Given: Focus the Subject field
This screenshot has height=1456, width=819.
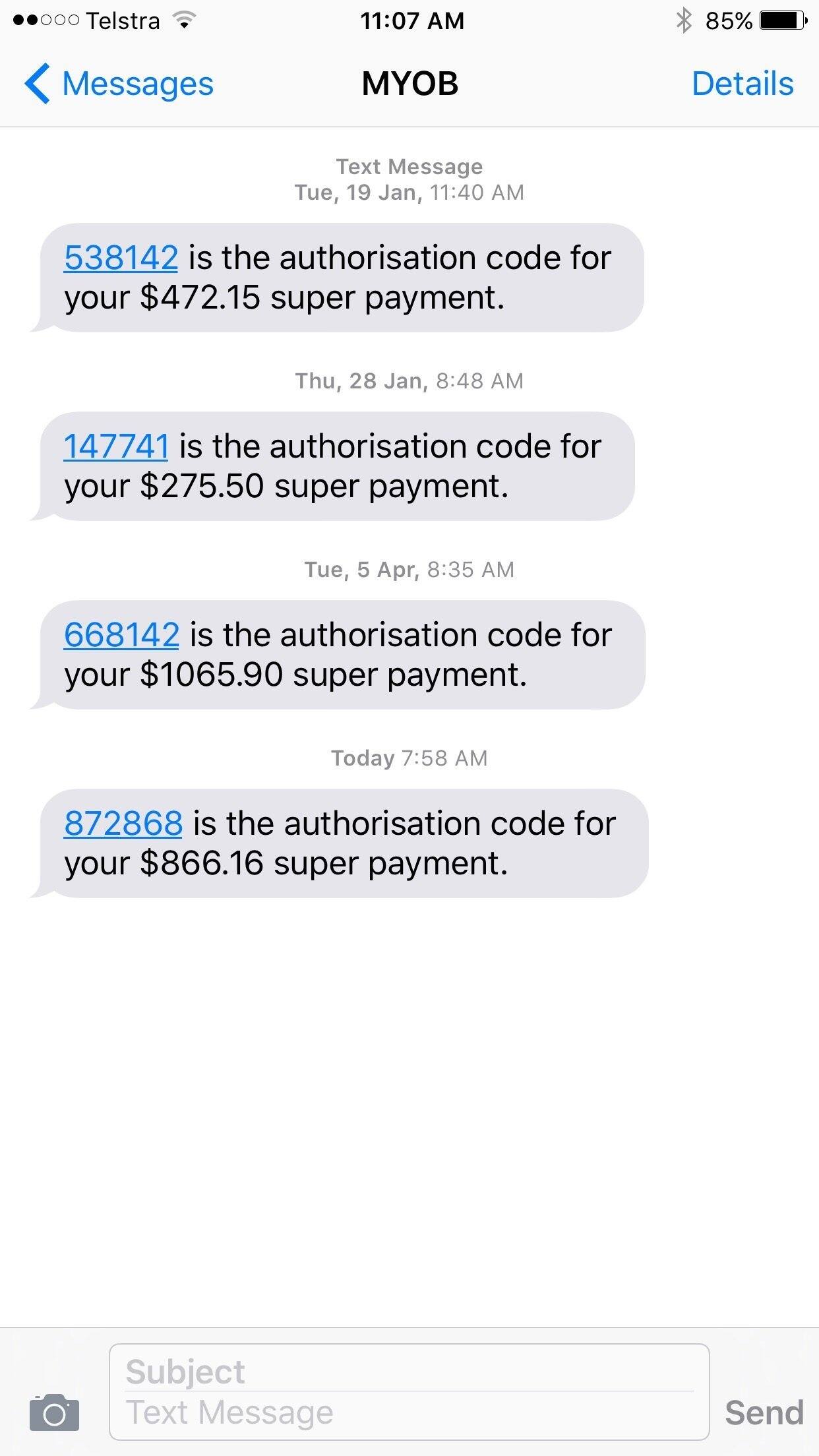Looking at the screenshot, I should coord(409,1372).
